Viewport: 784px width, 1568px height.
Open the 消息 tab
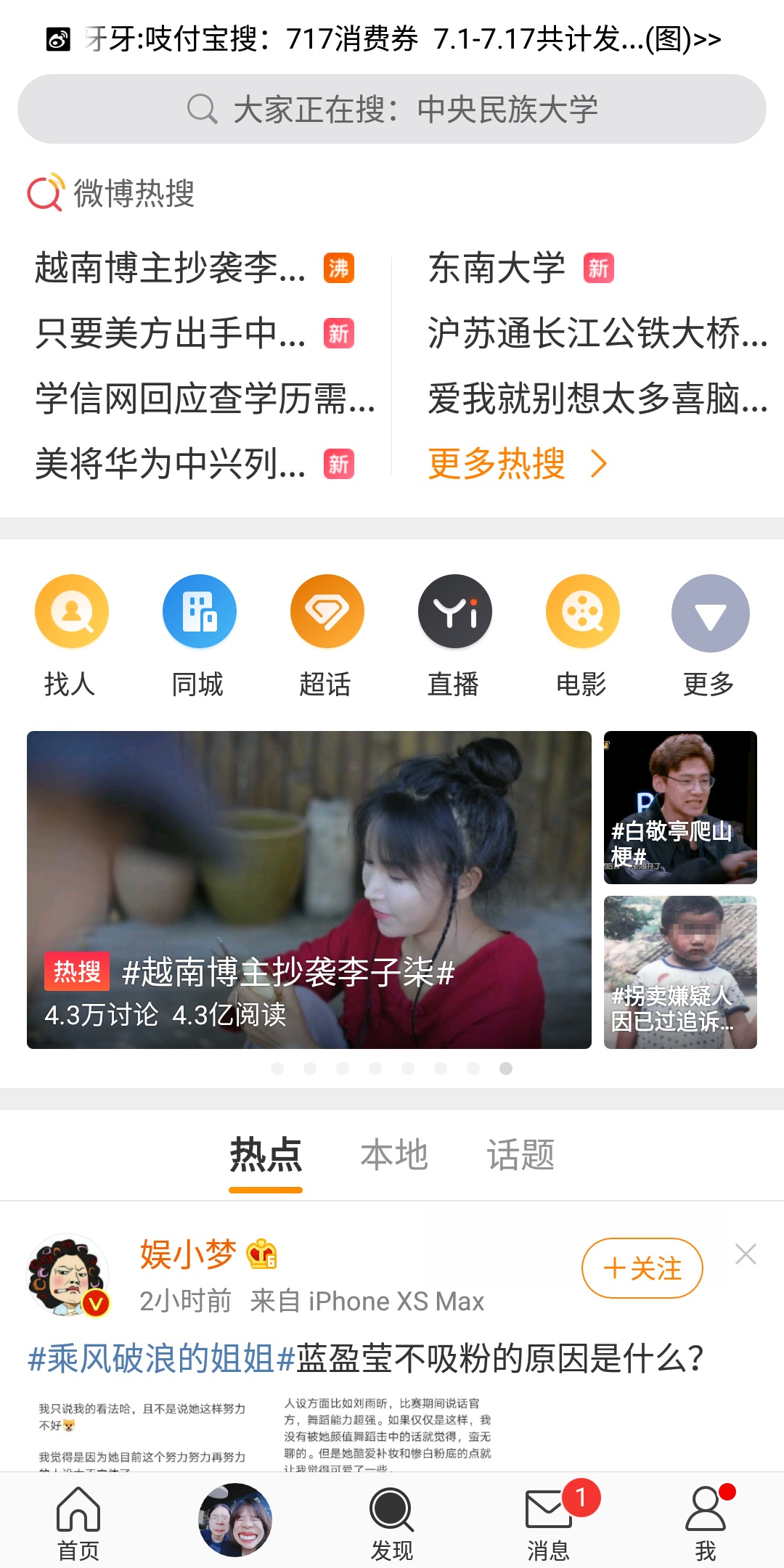[x=549, y=1522]
